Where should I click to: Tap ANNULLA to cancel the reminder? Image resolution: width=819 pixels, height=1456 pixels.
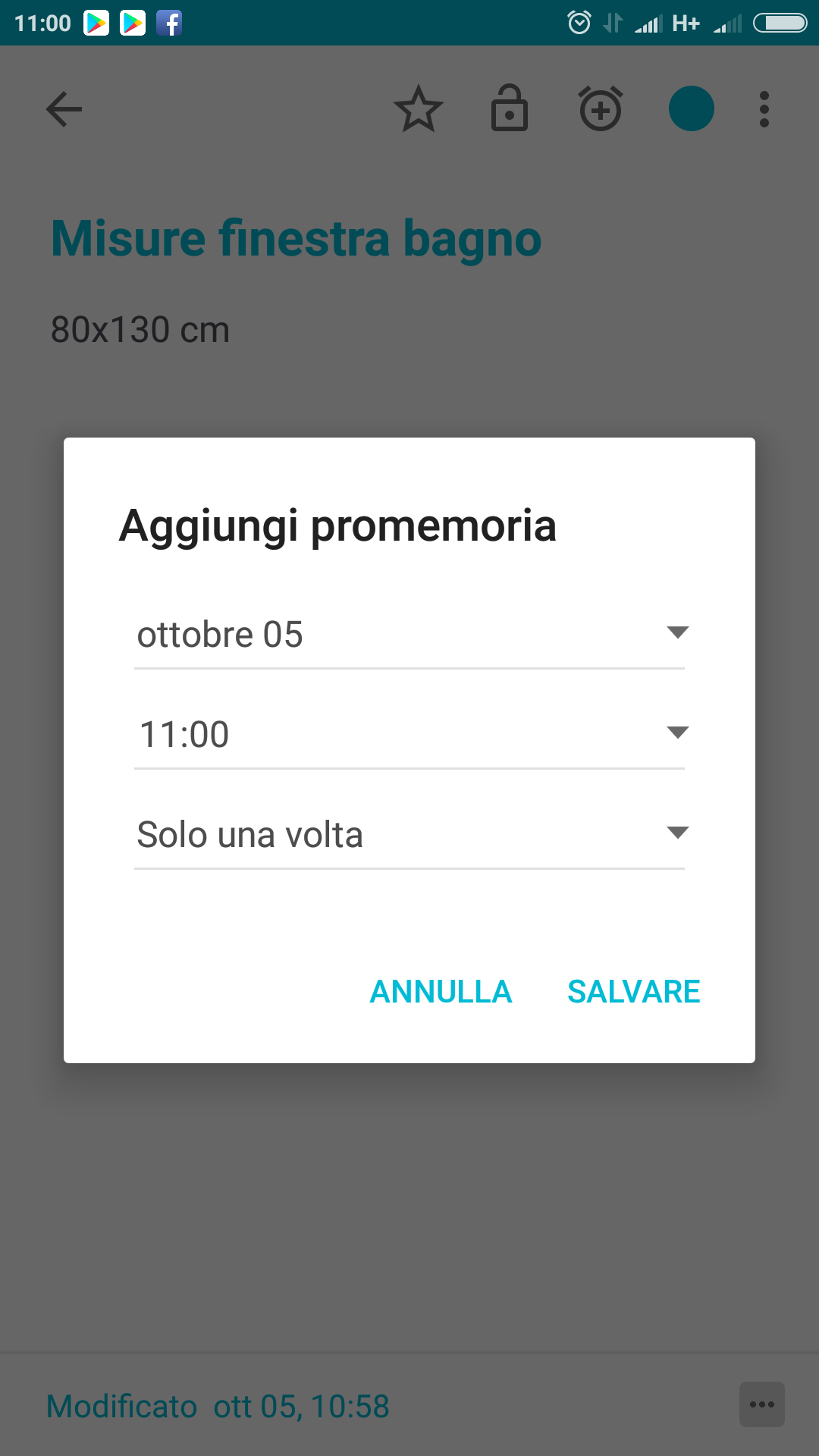[441, 992]
